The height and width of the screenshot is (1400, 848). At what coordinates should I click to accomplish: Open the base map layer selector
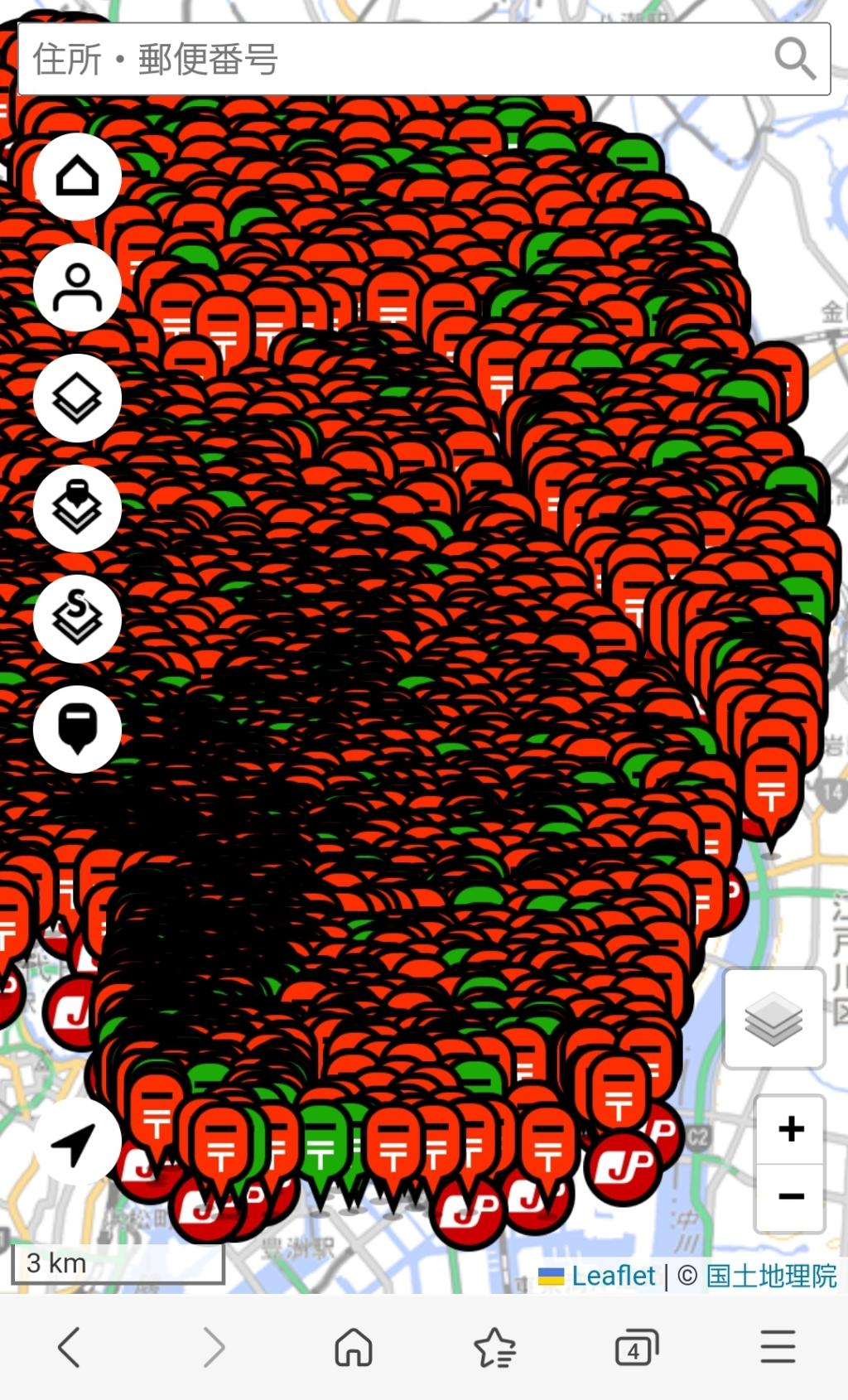tap(774, 1018)
